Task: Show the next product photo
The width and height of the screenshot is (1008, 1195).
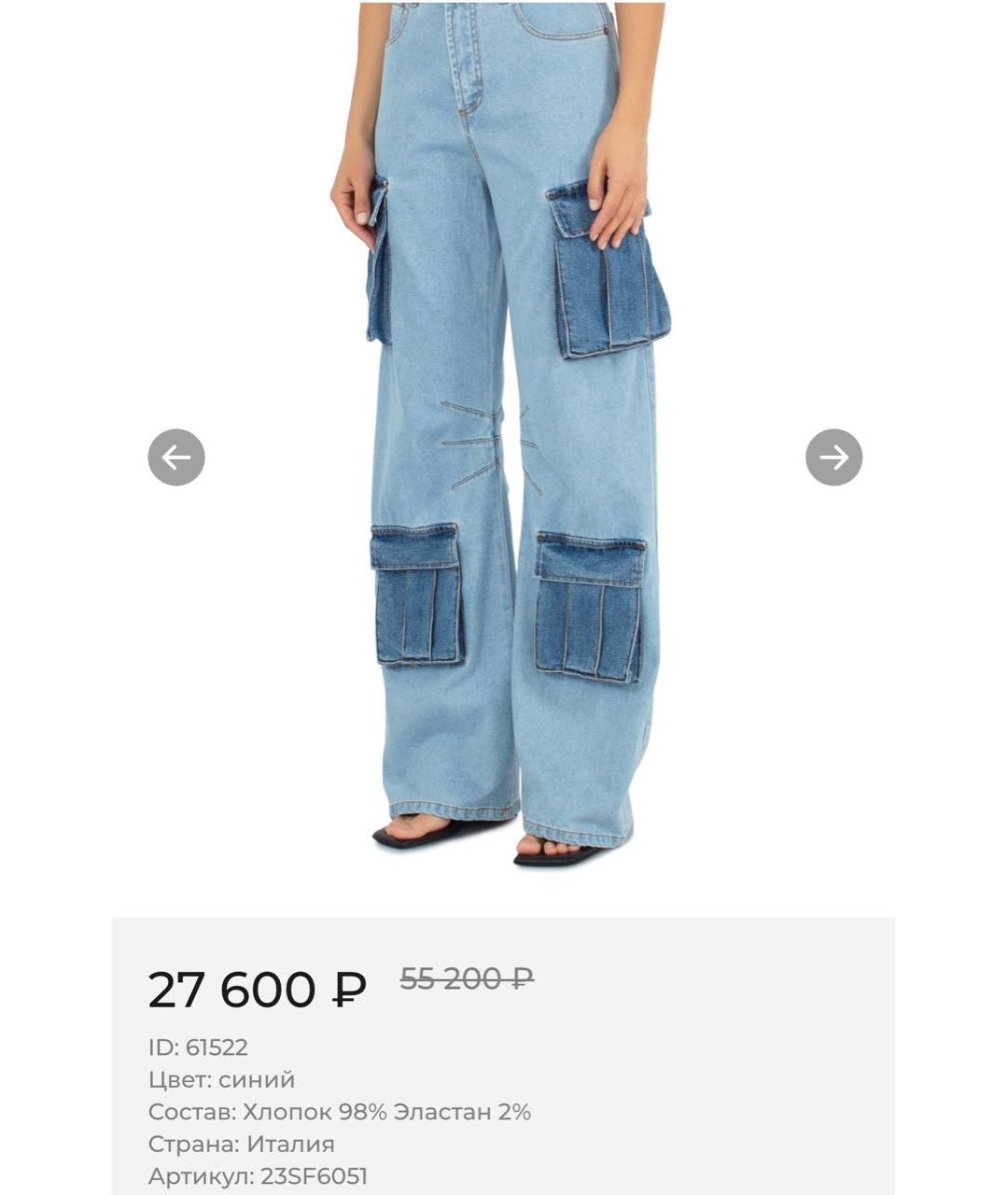Action: pos(833,457)
